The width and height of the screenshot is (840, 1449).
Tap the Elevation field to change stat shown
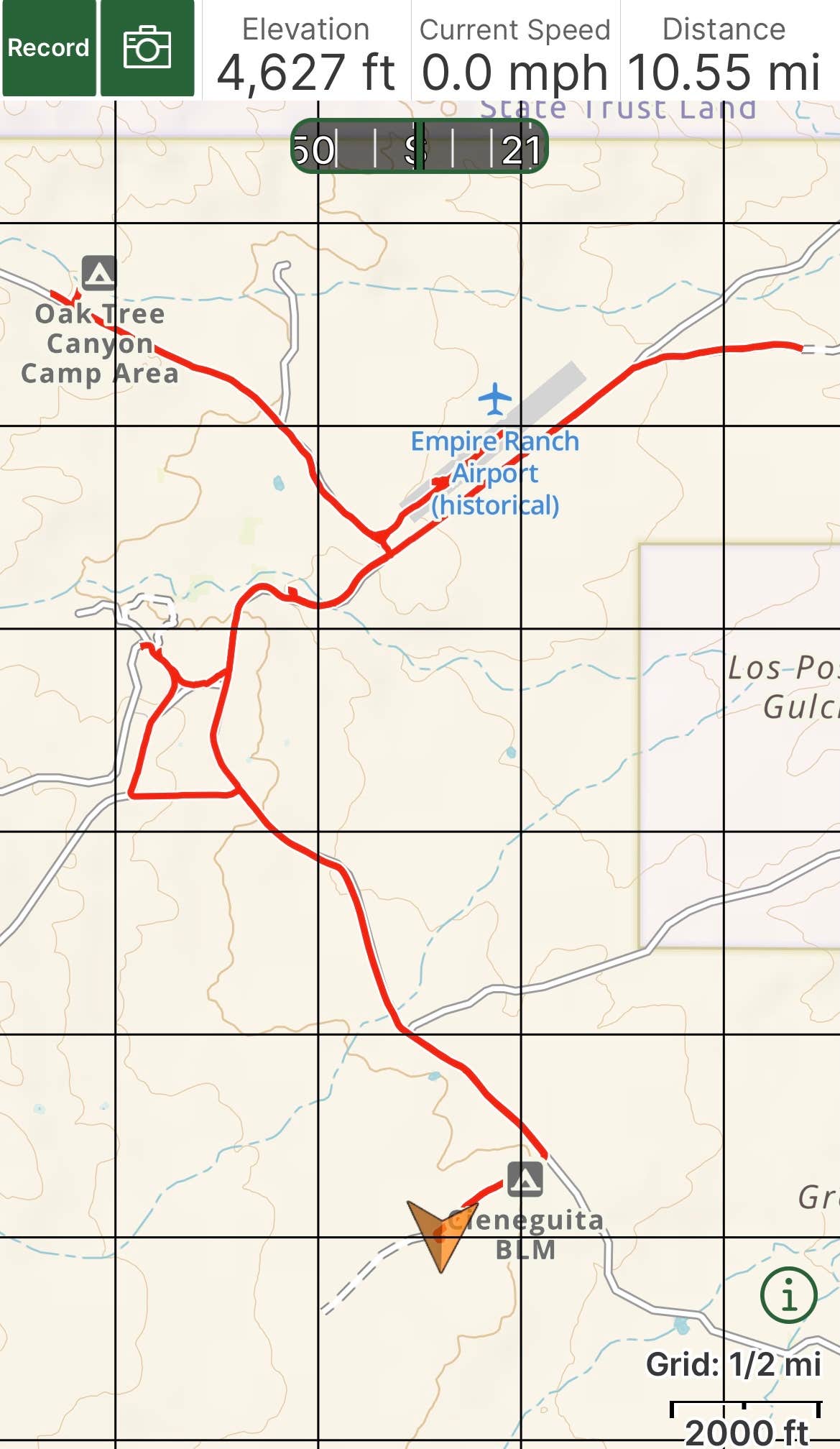tap(305, 50)
